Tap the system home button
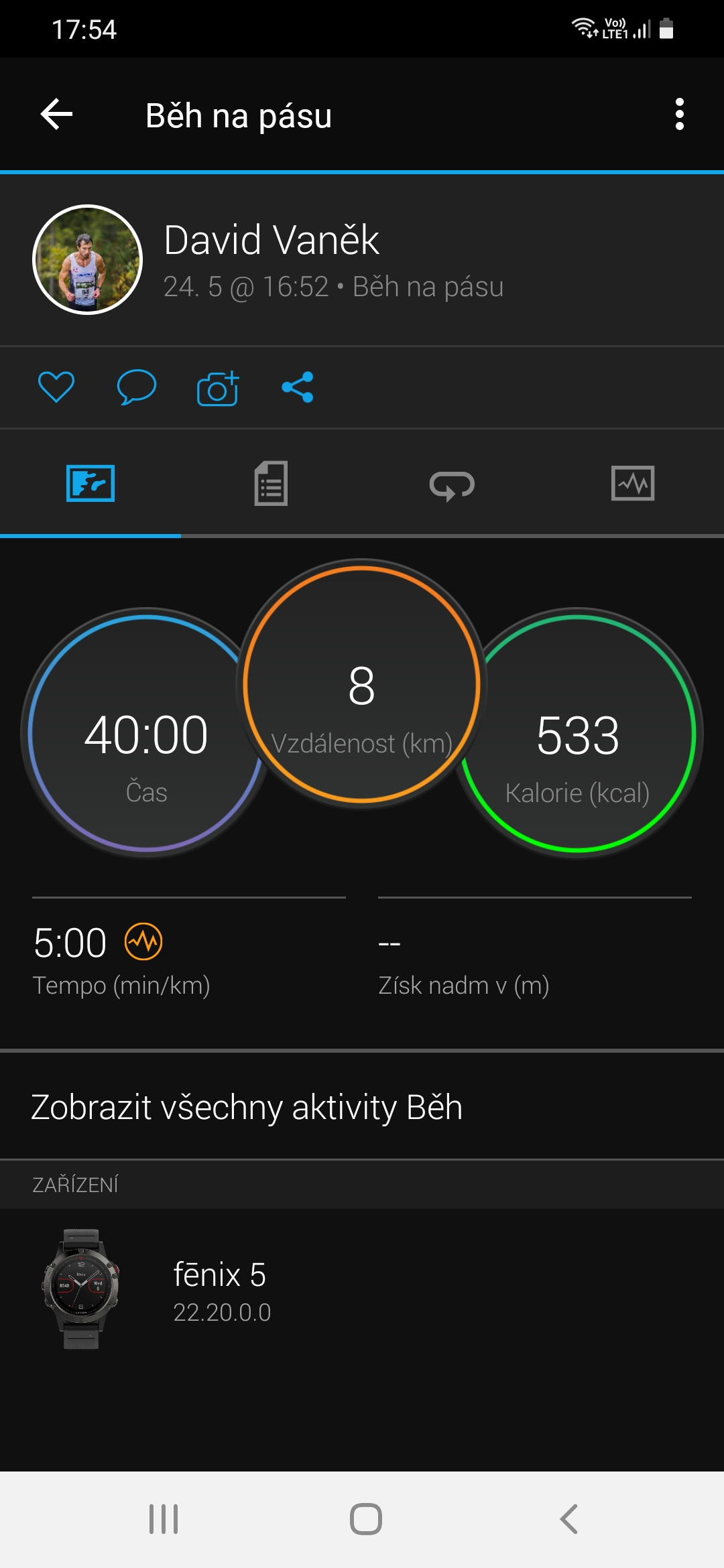This screenshot has height=1568, width=724. pos(366,1519)
